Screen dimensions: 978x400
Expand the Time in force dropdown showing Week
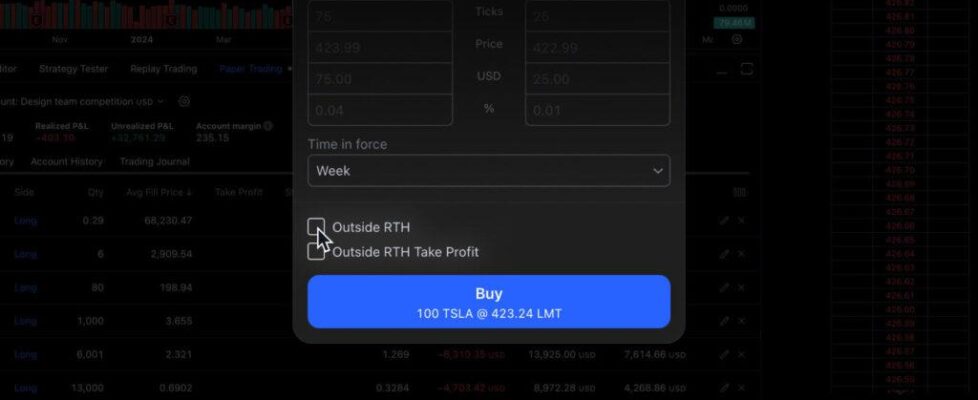(488, 171)
